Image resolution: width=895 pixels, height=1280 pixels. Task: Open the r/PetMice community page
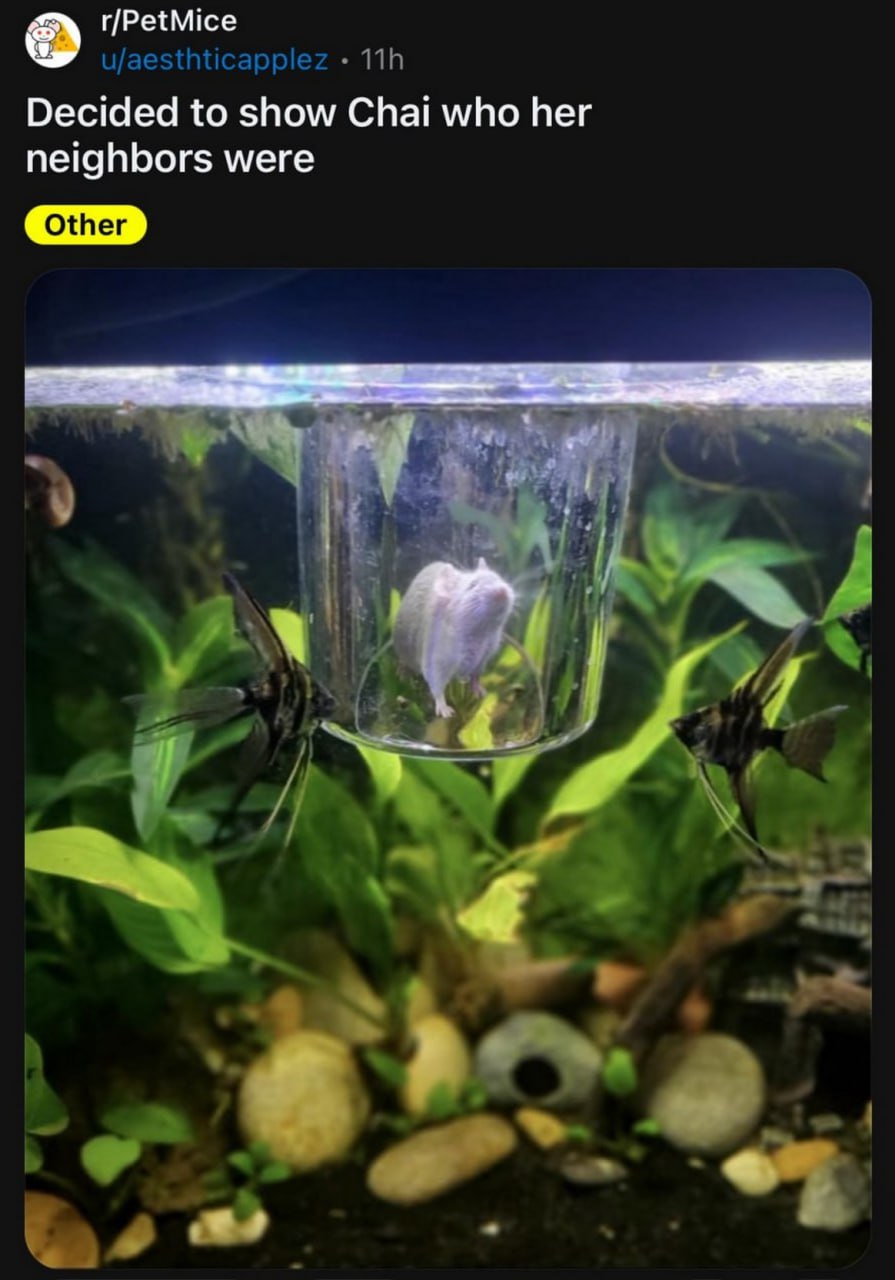click(170, 20)
